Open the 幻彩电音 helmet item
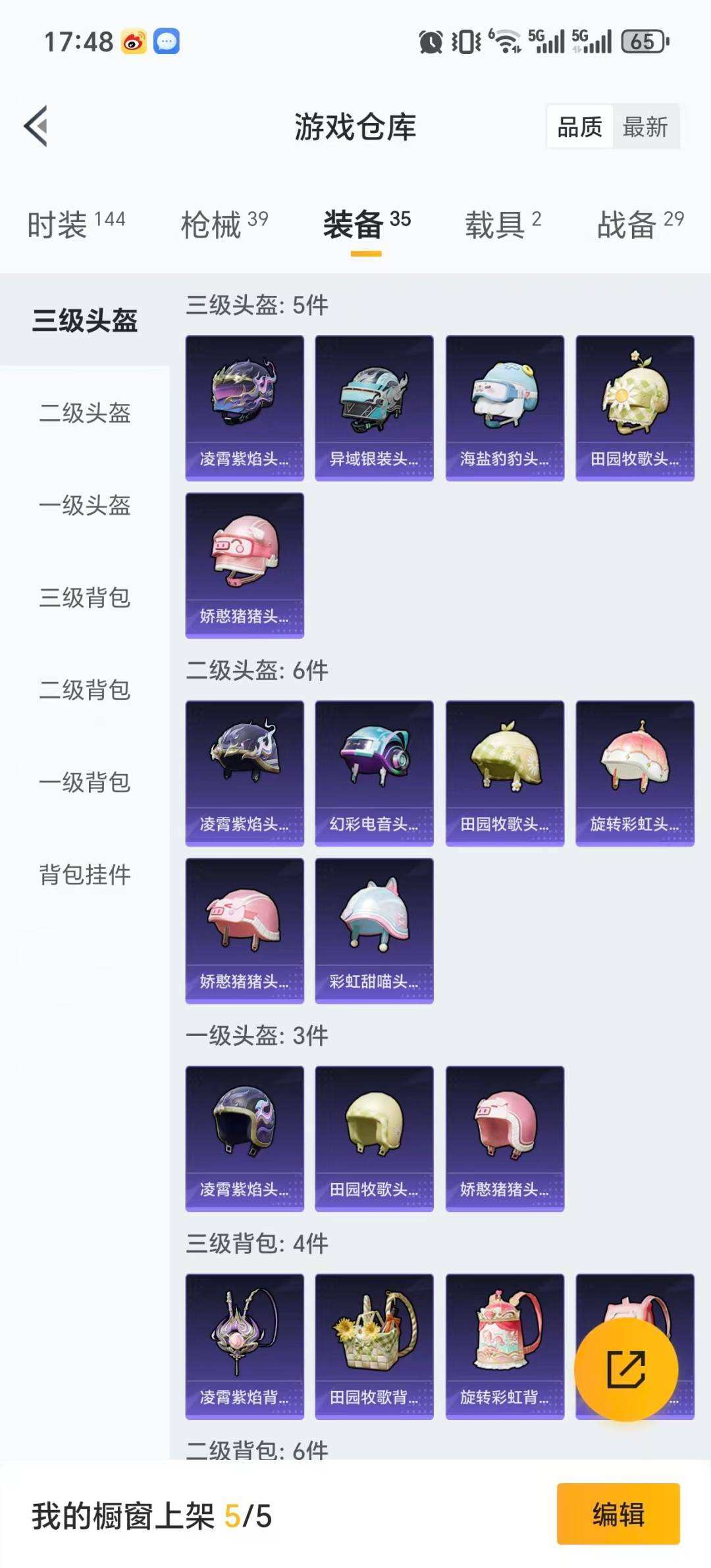This screenshot has width=711, height=1568. (x=374, y=773)
